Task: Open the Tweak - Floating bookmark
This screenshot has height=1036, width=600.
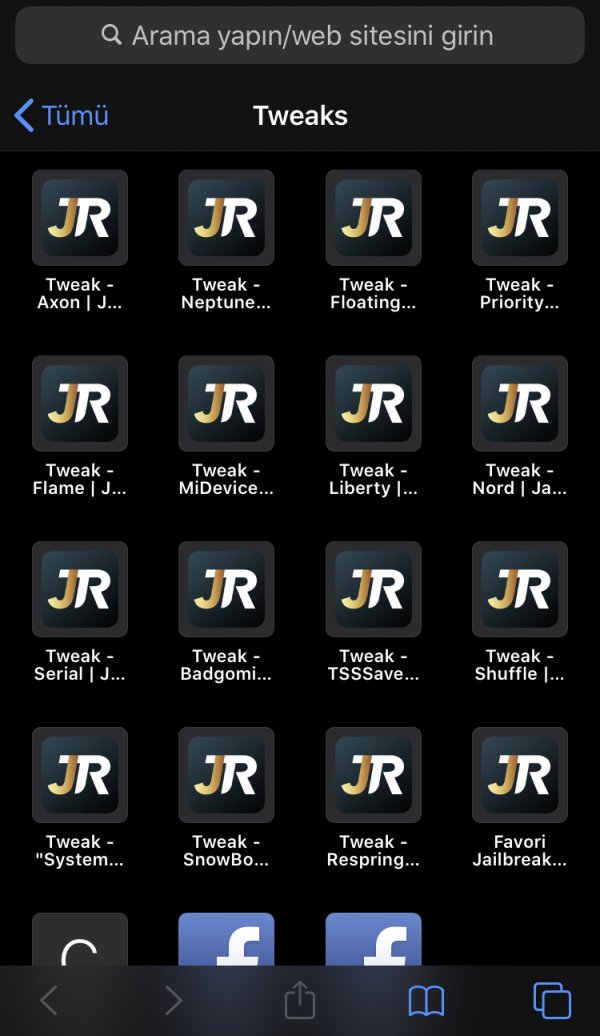Action: coord(373,218)
